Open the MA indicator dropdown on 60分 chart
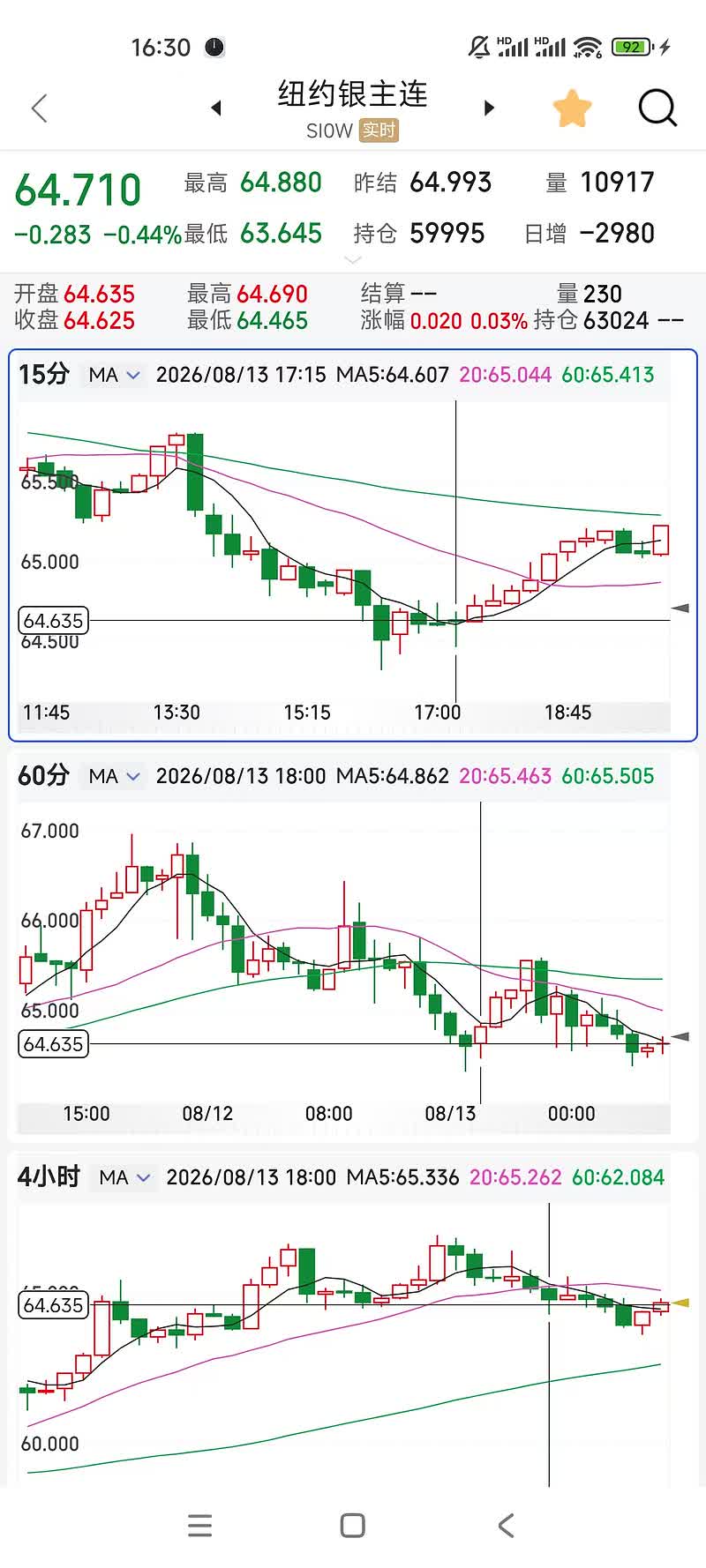The height and width of the screenshot is (1568, 706). 114,776
